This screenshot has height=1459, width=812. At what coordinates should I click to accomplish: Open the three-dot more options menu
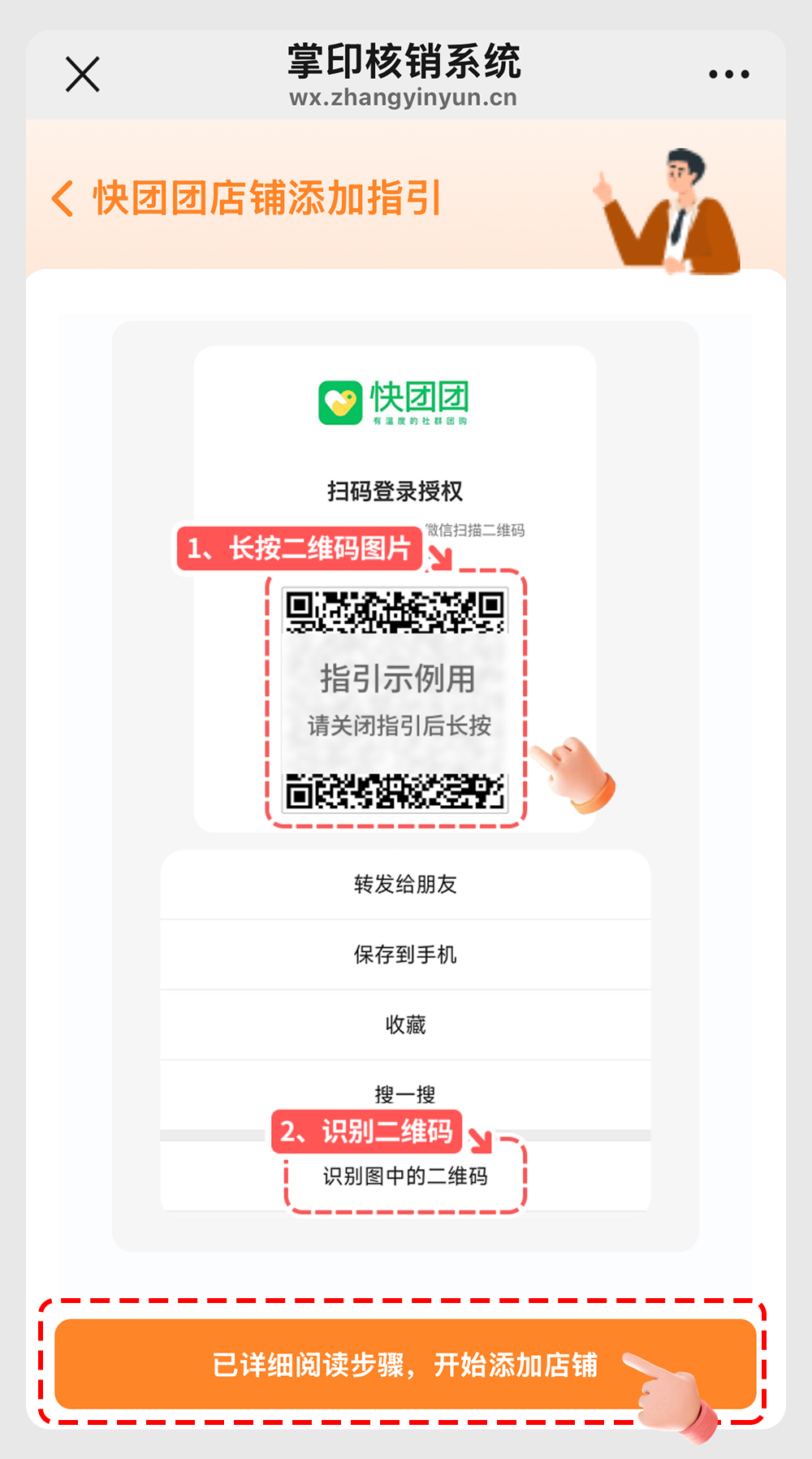tap(728, 75)
